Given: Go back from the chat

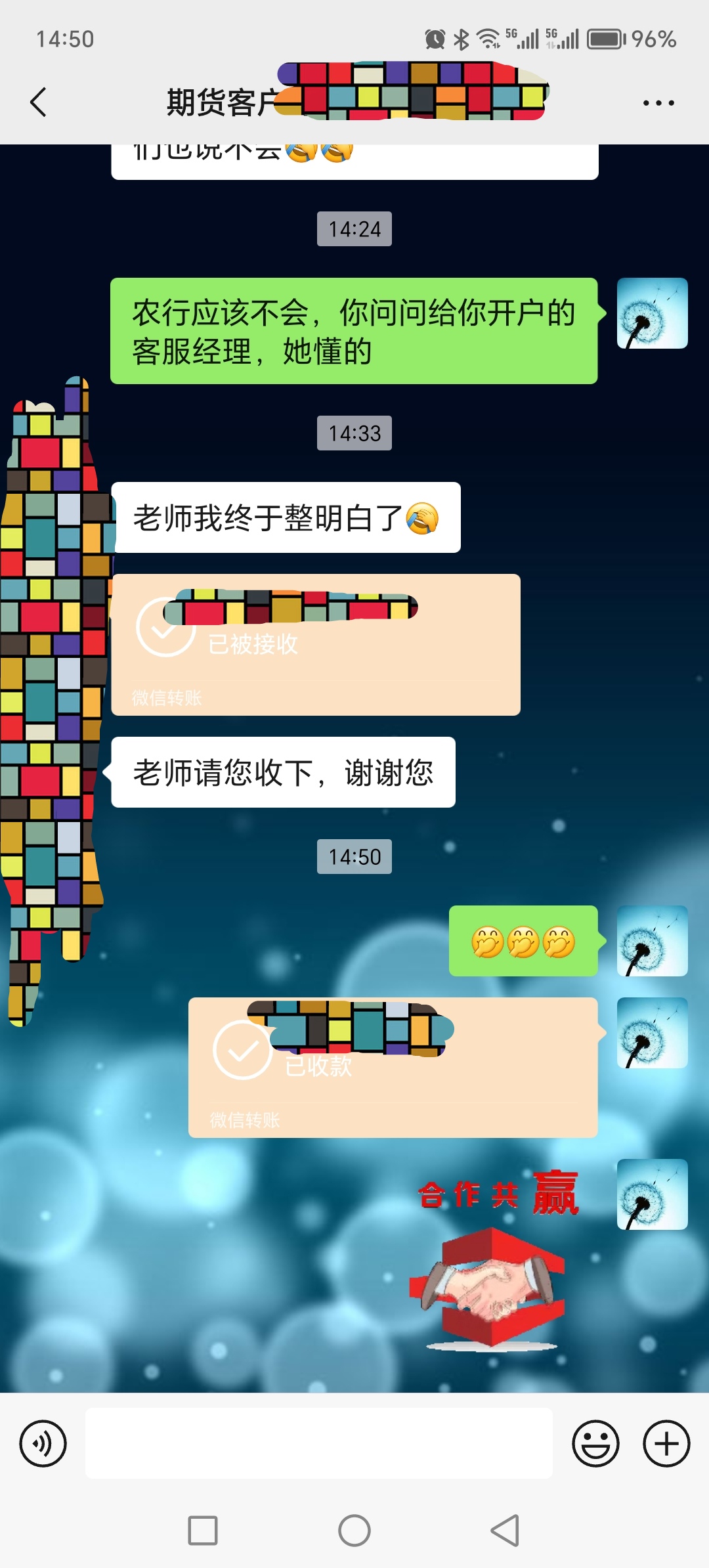Looking at the screenshot, I should [39, 102].
